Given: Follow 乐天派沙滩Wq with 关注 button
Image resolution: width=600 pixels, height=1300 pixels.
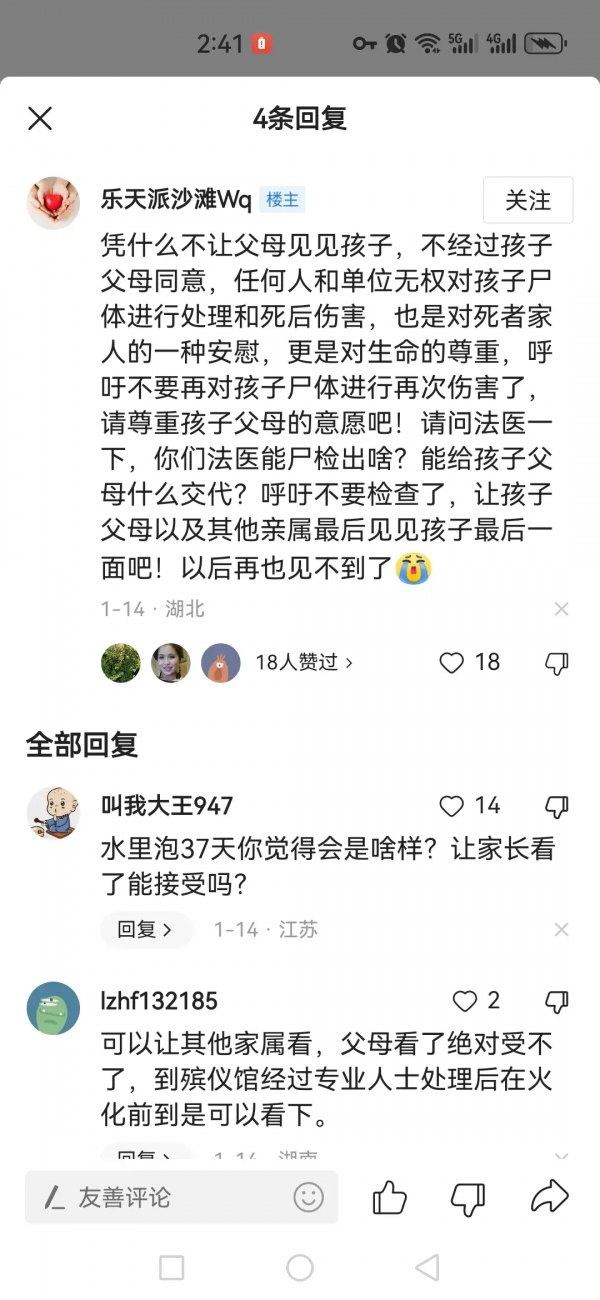Looking at the screenshot, I should (x=527, y=200).
